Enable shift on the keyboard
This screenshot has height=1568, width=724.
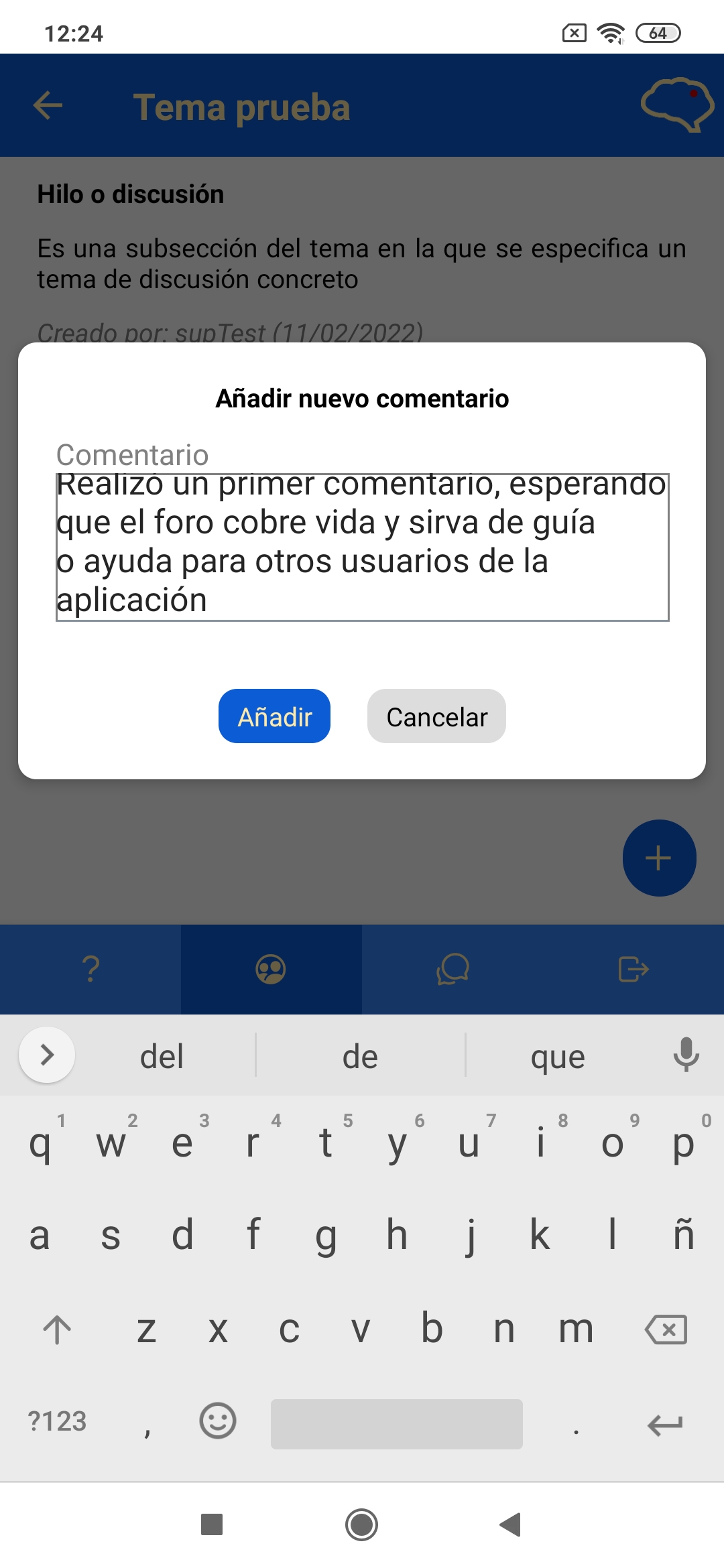pyautogui.click(x=57, y=1329)
